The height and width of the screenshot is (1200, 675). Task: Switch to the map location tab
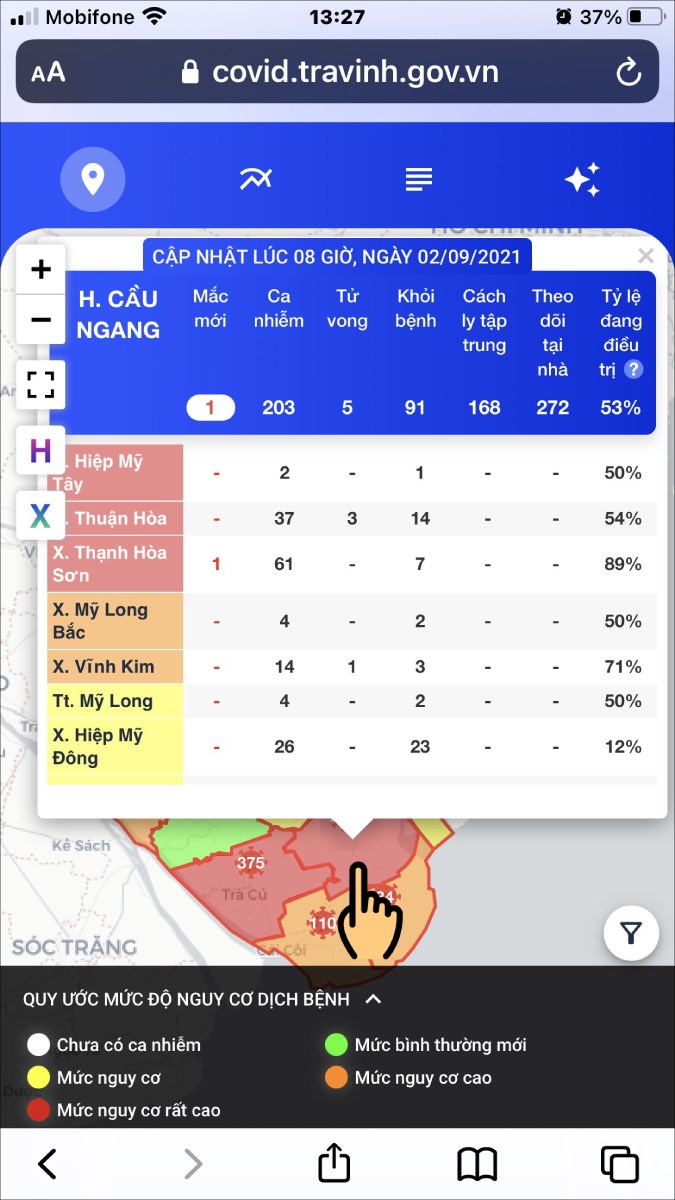coord(93,180)
